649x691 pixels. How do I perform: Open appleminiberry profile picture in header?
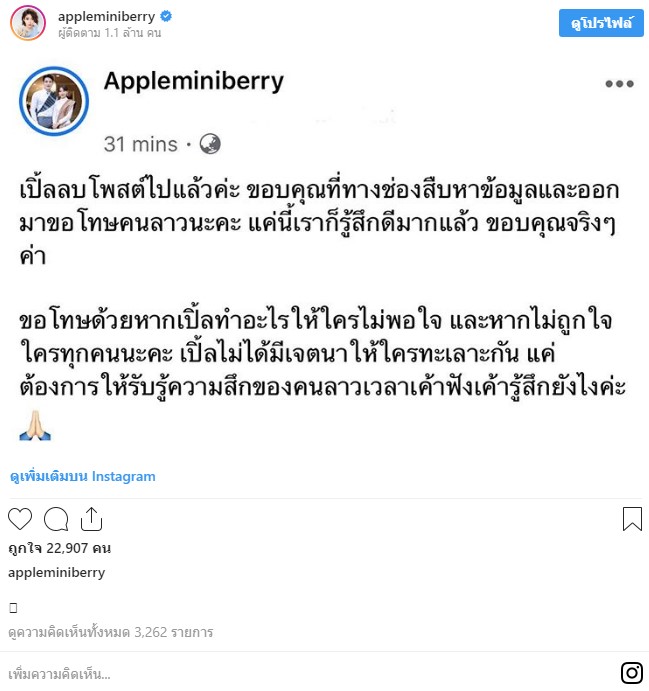(x=27, y=23)
